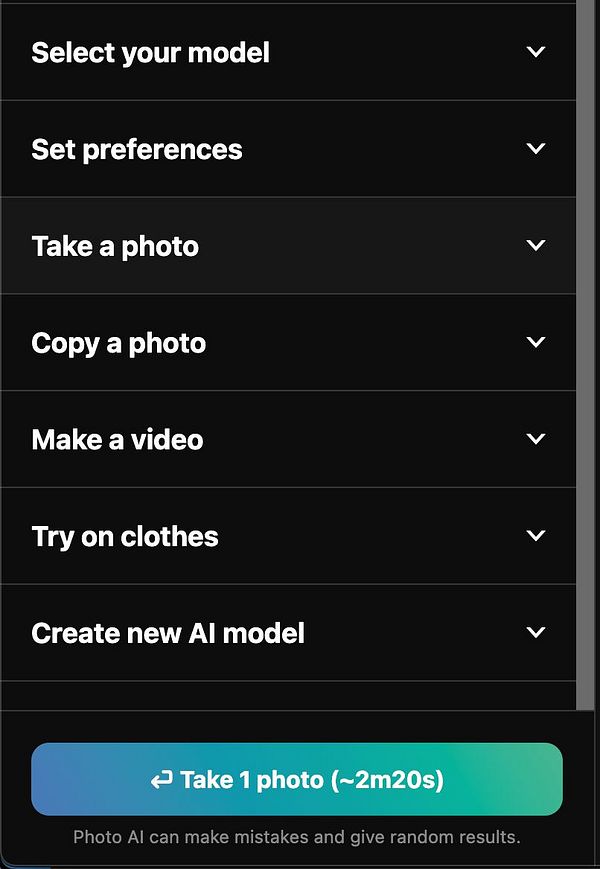Viewport: 600px width, 869px height.
Task: Open the Try on clothes section
Action: click(x=288, y=537)
